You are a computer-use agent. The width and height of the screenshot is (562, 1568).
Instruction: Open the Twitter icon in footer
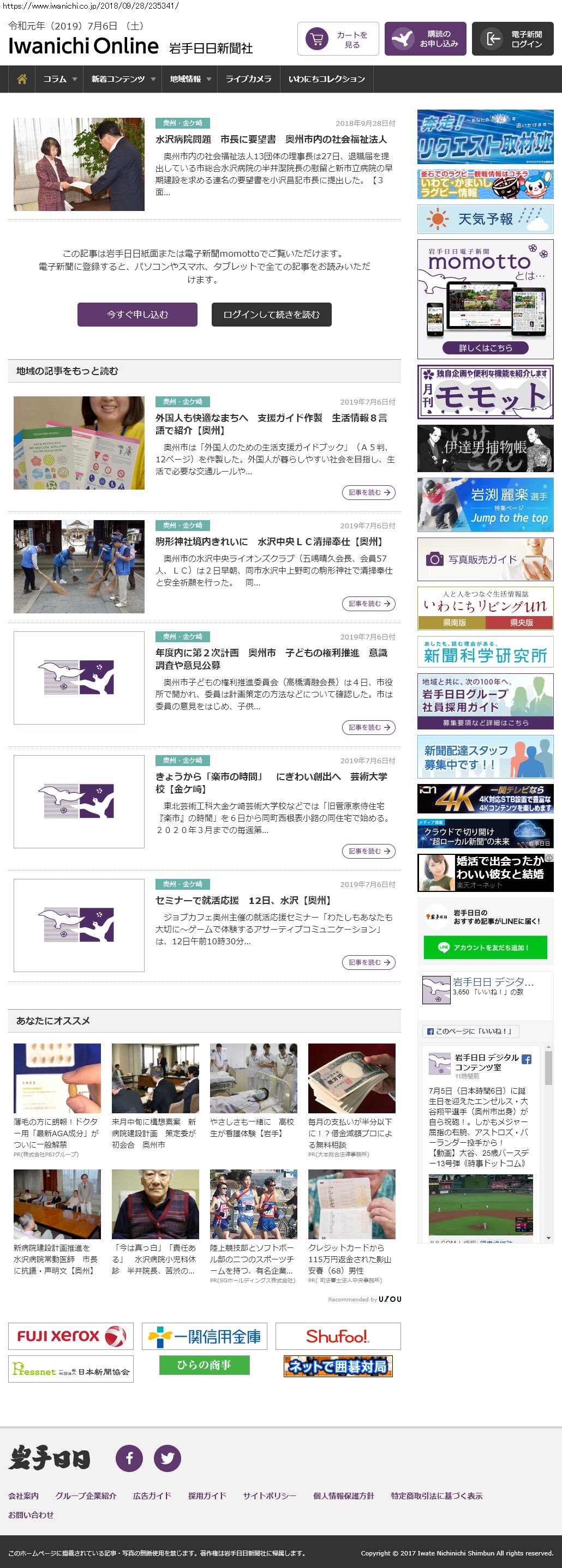pyautogui.click(x=168, y=1458)
